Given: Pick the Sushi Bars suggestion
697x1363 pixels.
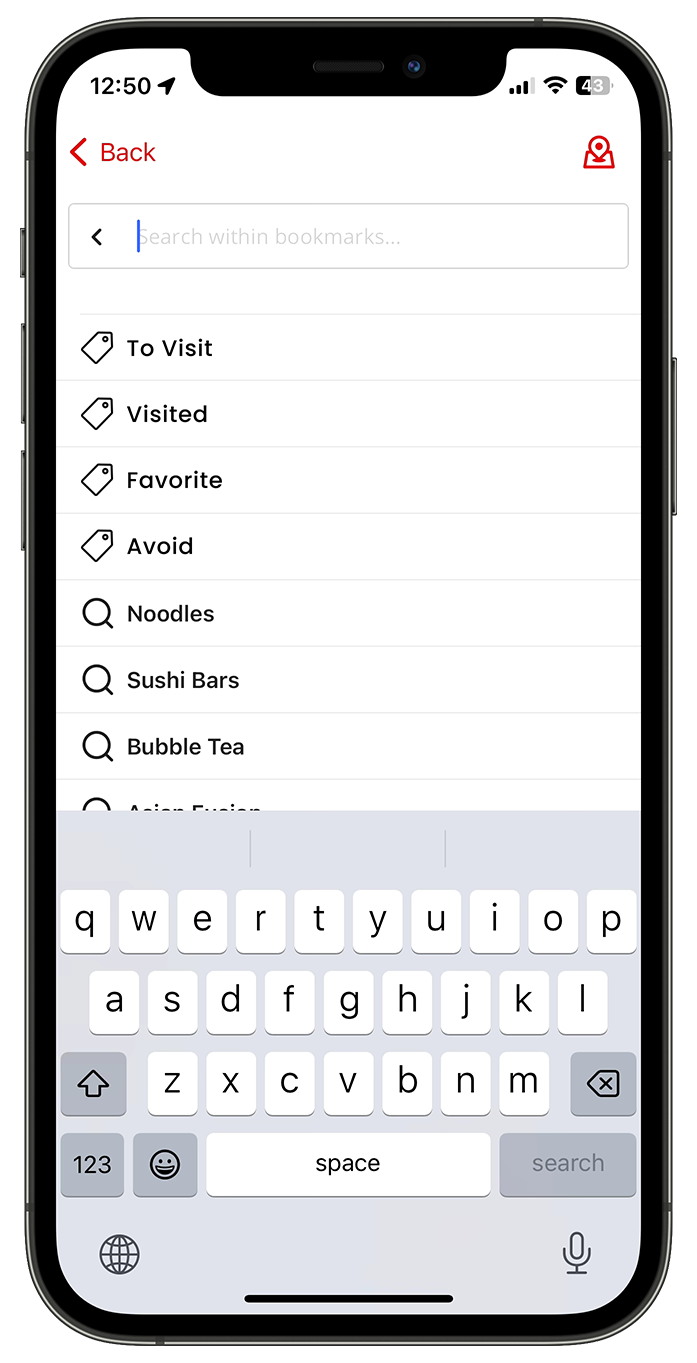Looking at the screenshot, I should (183, 680).
